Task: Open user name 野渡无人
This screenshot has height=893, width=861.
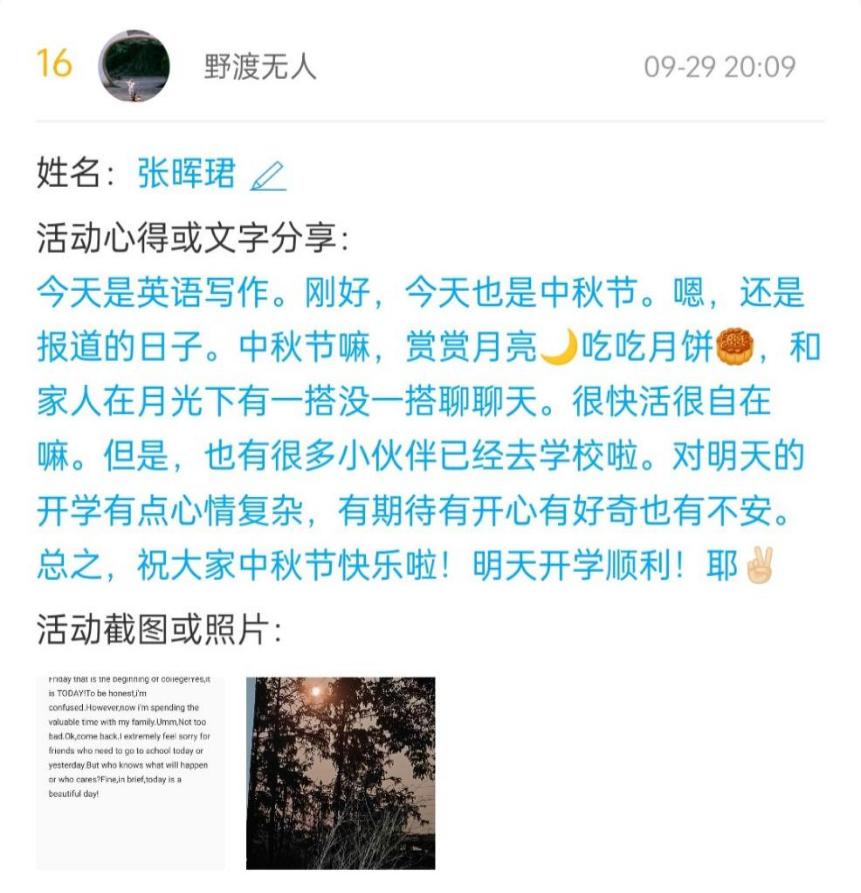Action: [x=260, y=67]
